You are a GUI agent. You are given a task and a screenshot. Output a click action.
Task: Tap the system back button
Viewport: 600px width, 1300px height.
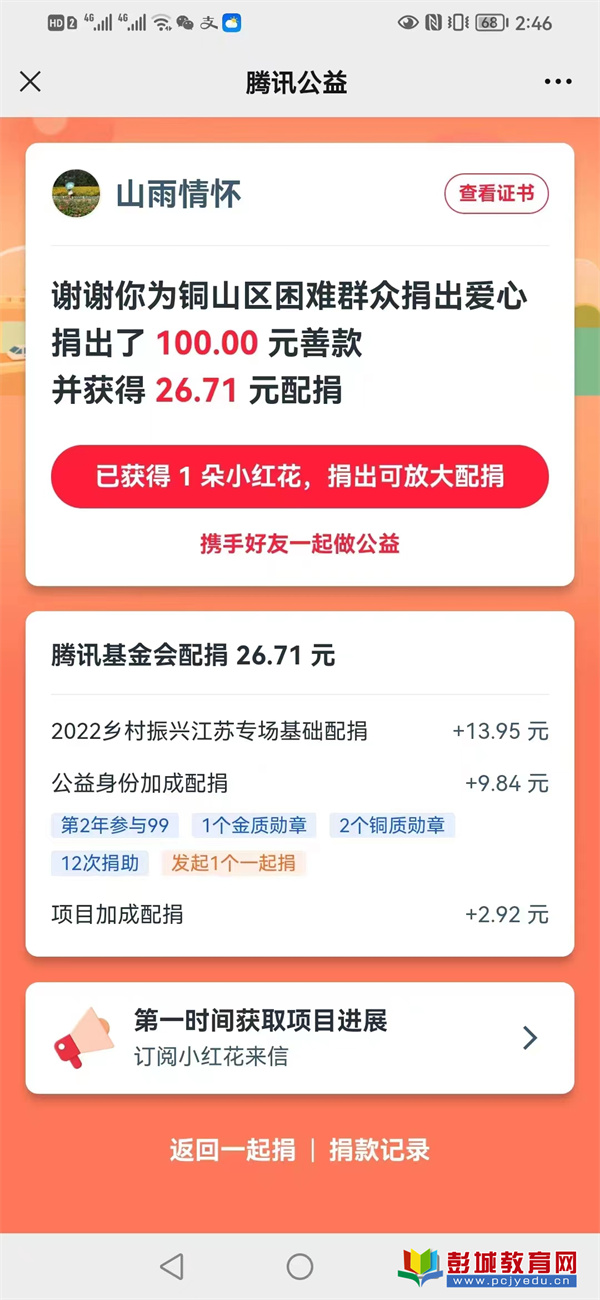pyautogui.click(x=172, y=1267)
